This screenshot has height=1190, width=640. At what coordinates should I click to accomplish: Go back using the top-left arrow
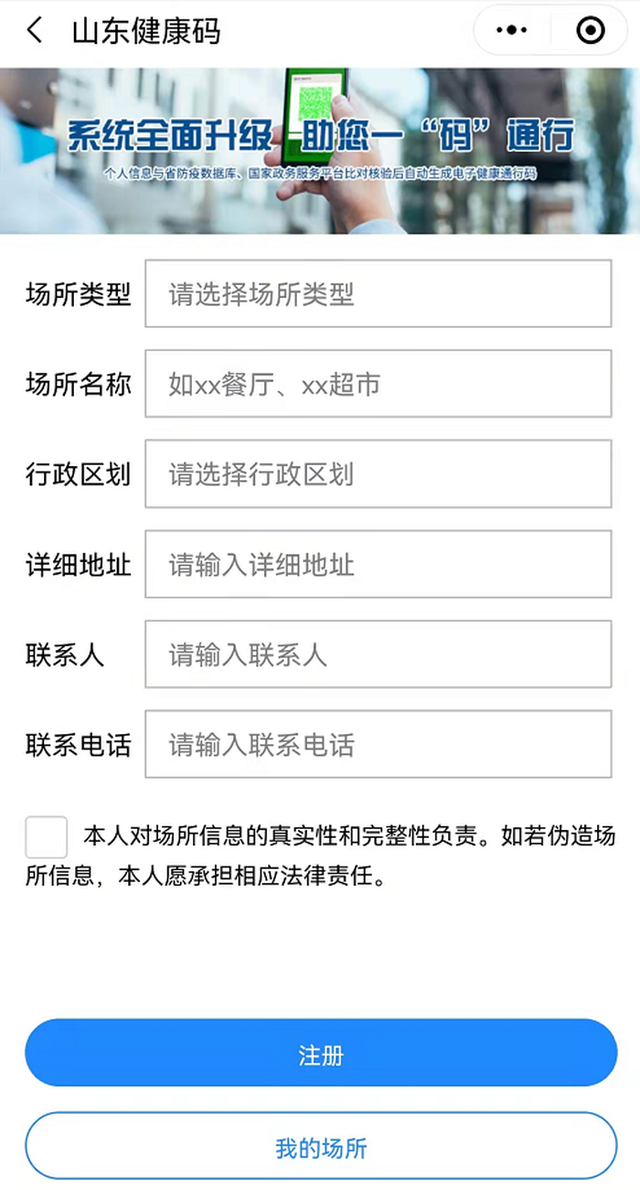(35, 31)
